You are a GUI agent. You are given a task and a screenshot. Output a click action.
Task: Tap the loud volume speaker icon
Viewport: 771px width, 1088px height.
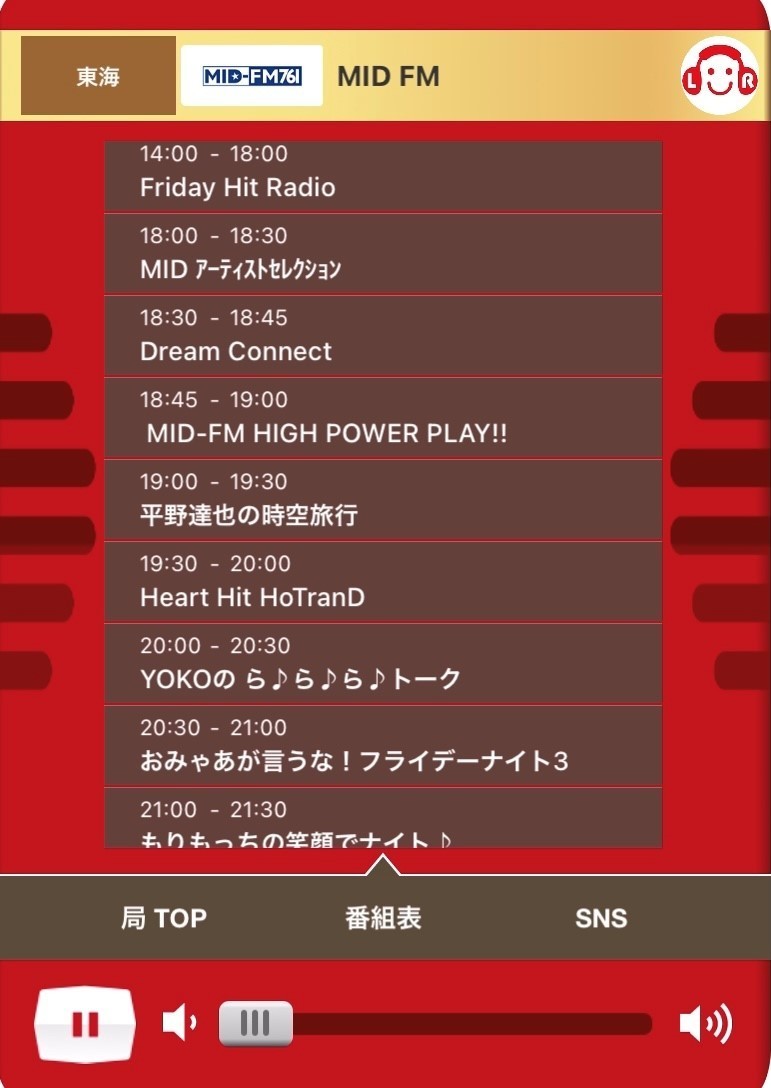(x=705, y=1023)
